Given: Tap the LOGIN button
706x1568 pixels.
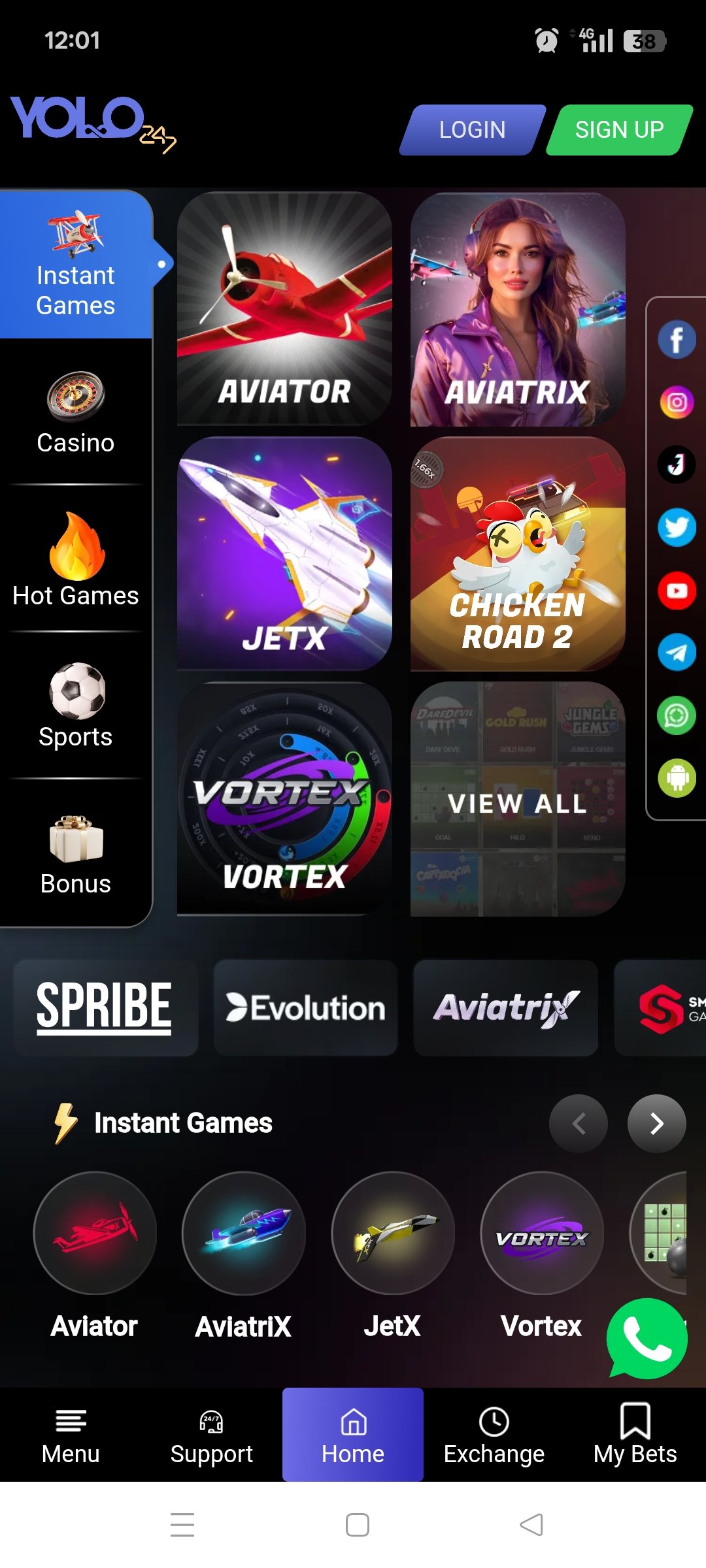Looking at the screenshot, I should [472, 130].
